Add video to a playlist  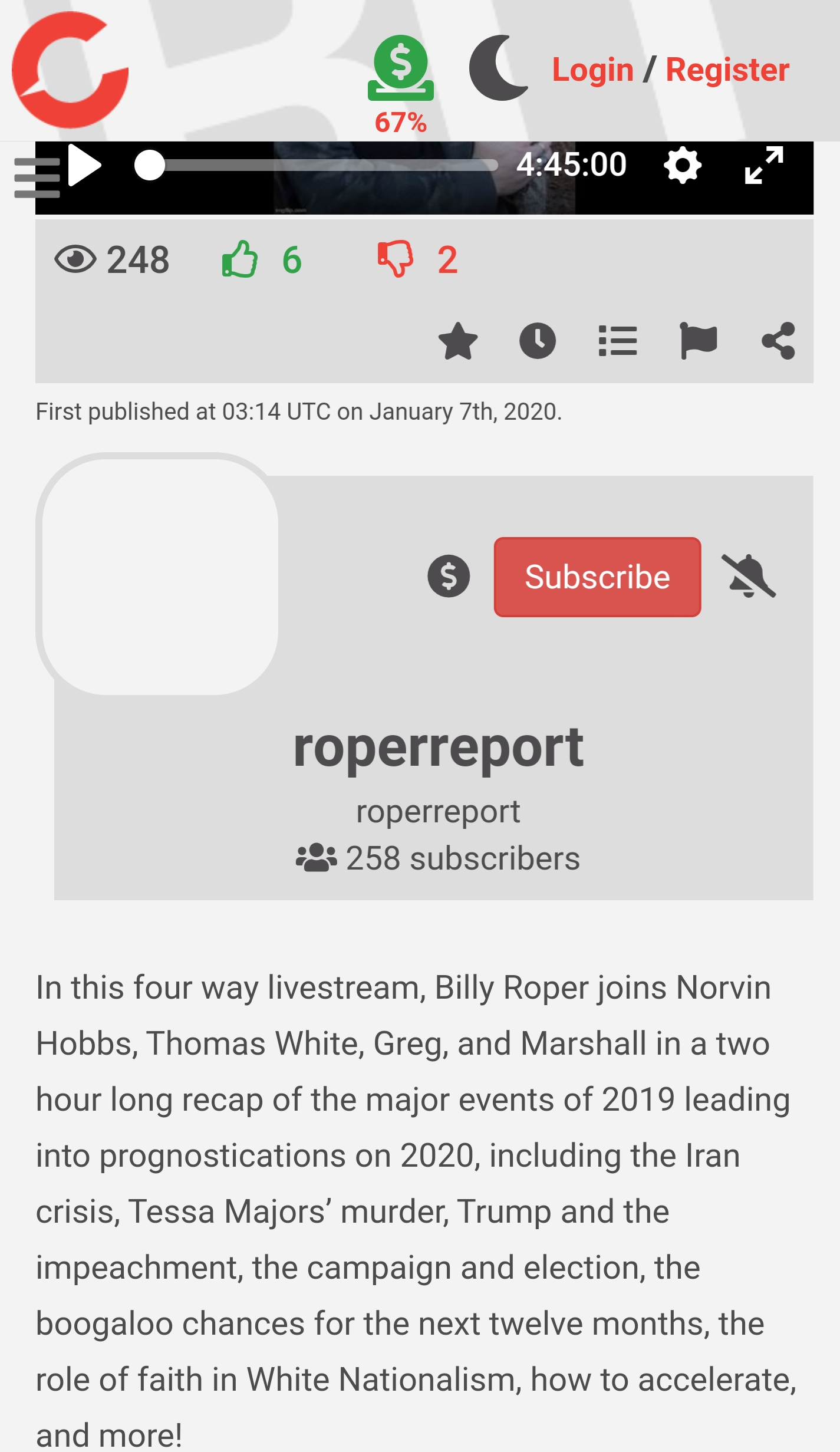617,341
